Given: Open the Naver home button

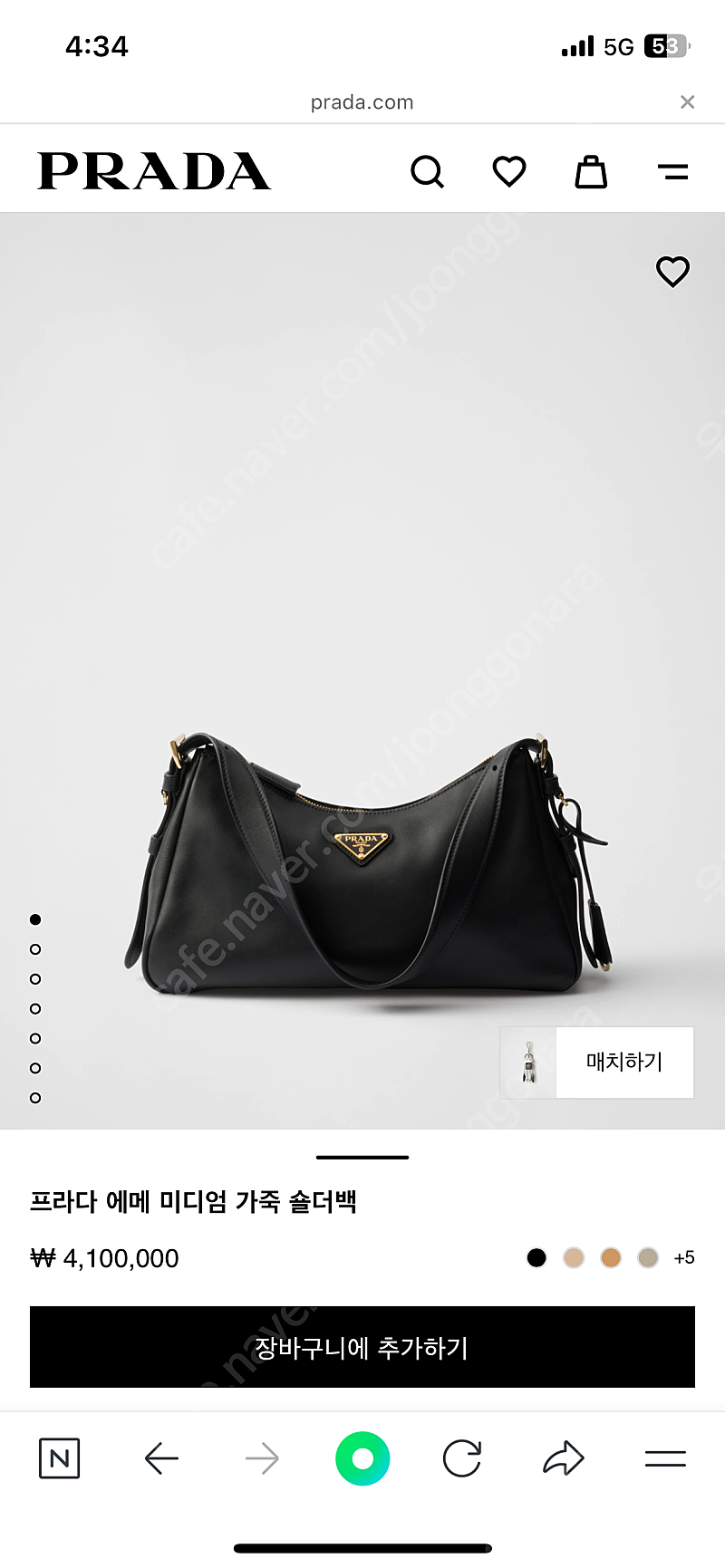Looking at the screenshot, I should pos(60,1458).
